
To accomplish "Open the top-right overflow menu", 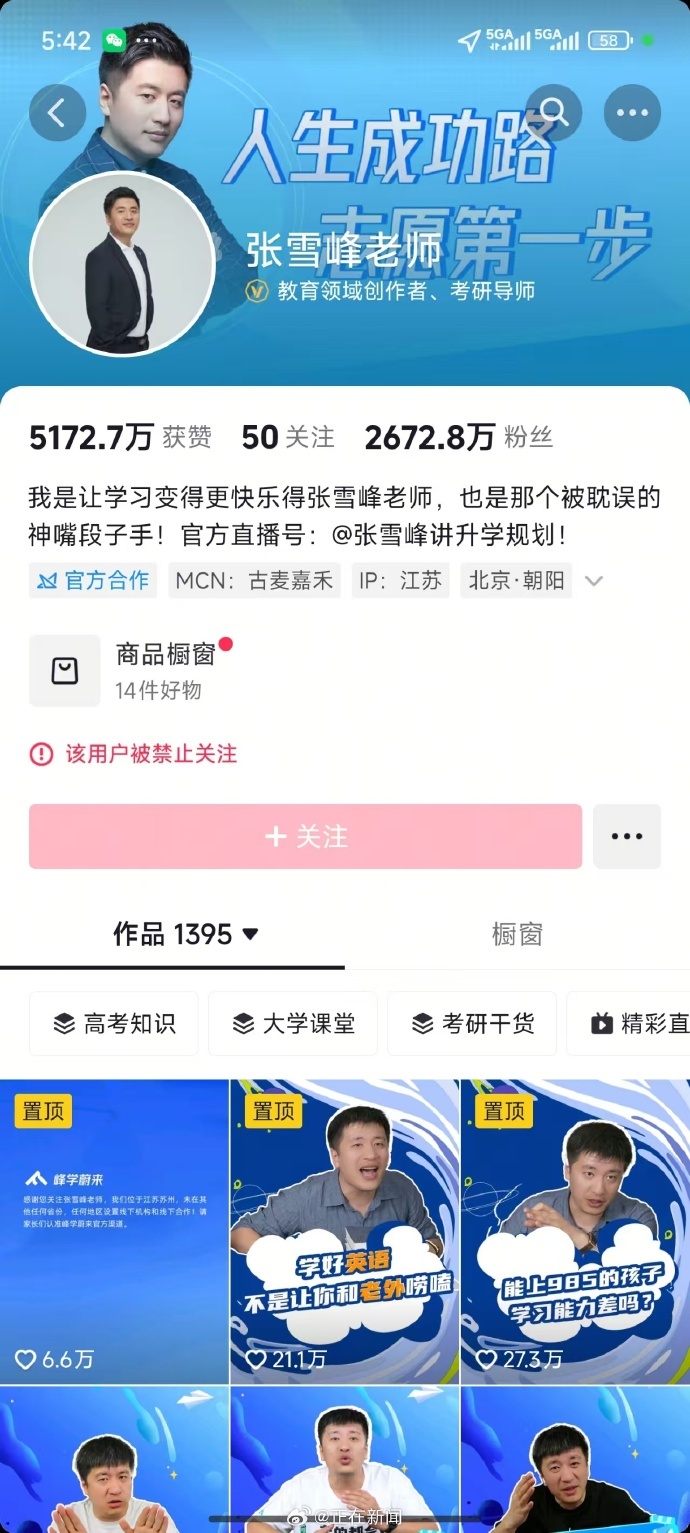I will 632,113.
